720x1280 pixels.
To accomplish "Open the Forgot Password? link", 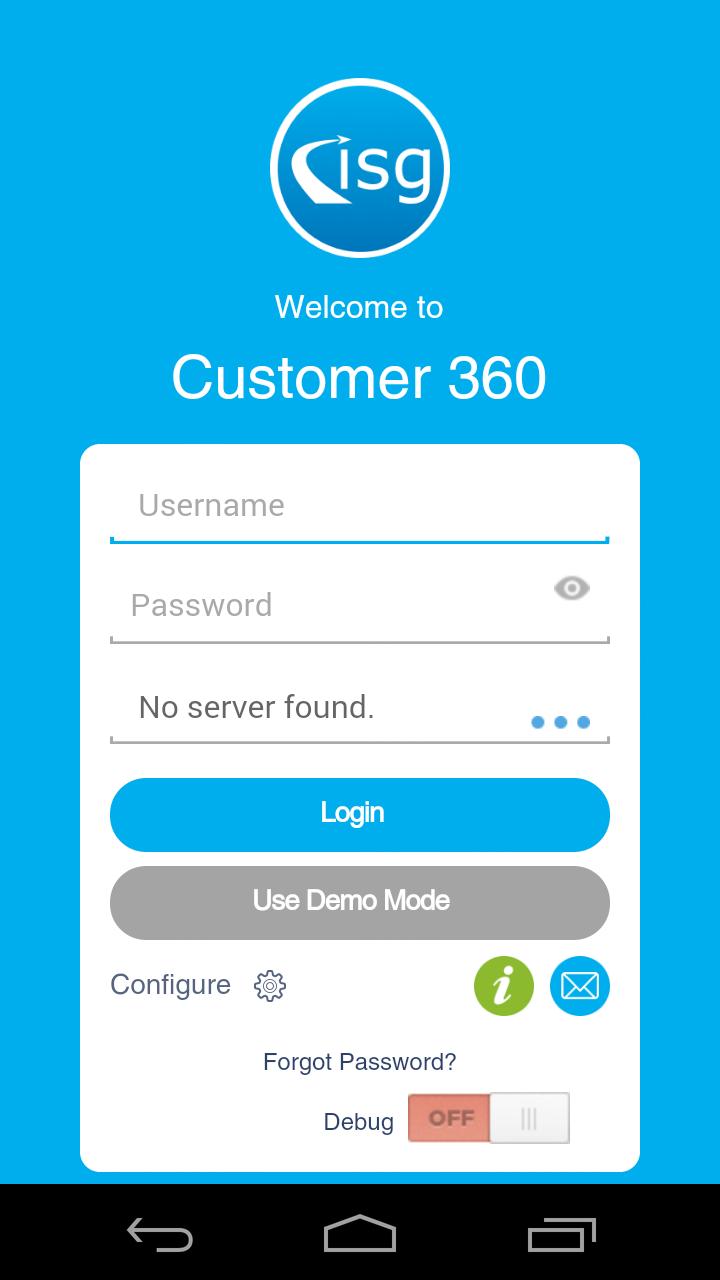I will pos(359,1062).
